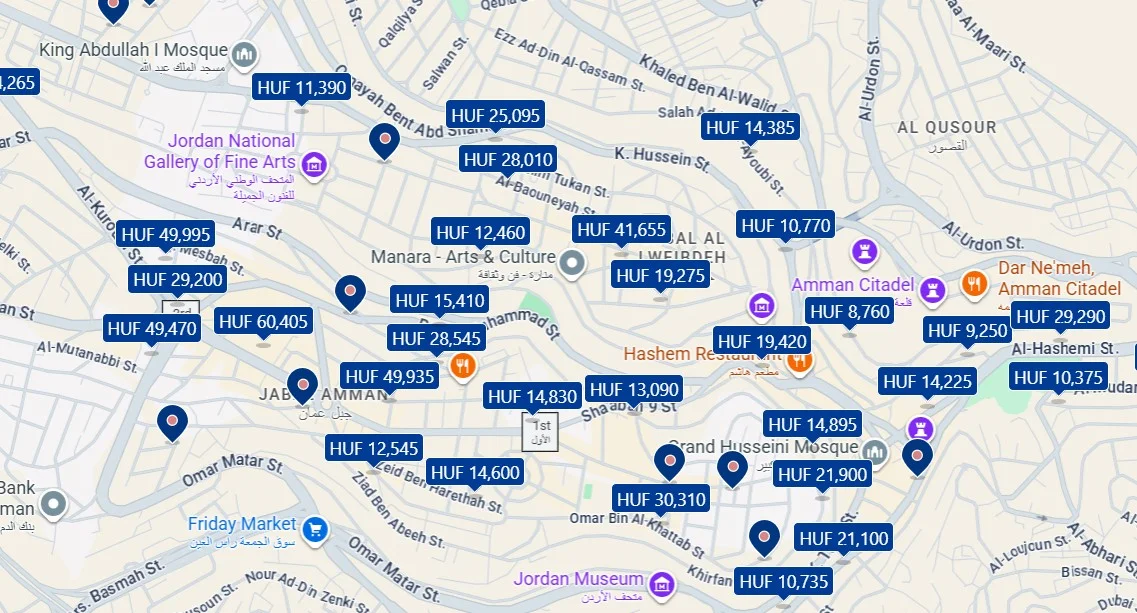View the HUF 15,410 property marker
Viewport: 1137px width, 613px height.
click(x=440, y=300)
